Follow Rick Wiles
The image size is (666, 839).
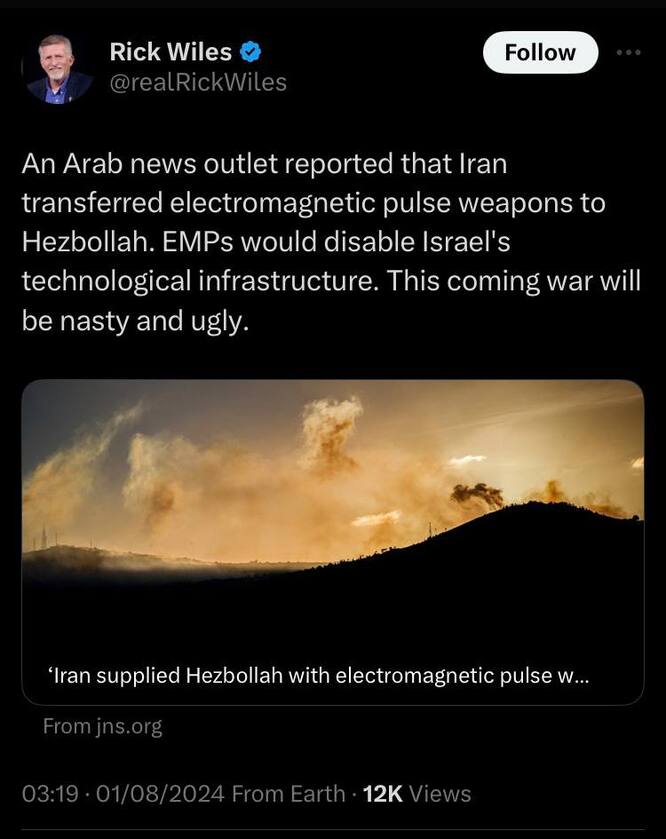click(540, 53)
